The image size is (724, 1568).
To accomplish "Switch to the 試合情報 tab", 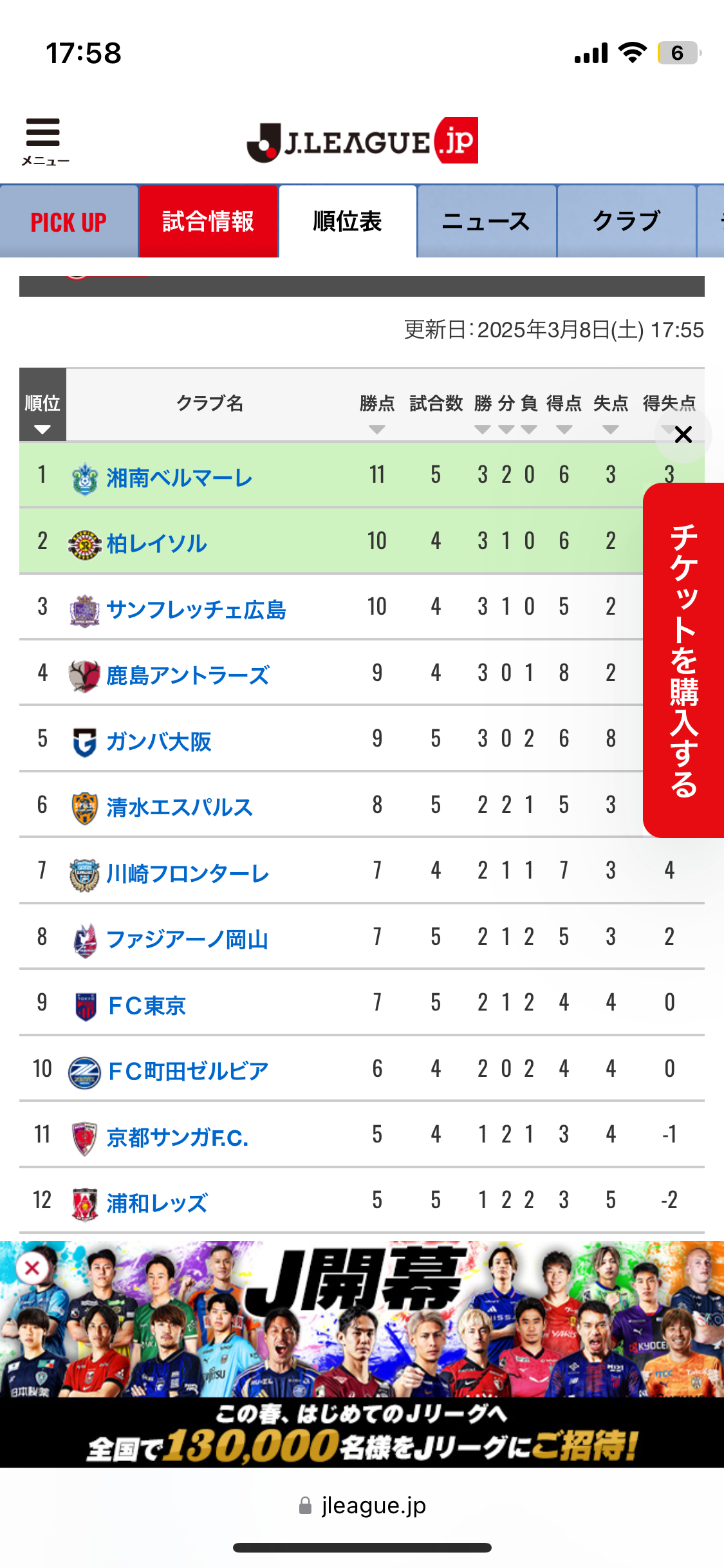I will point(209,221).
